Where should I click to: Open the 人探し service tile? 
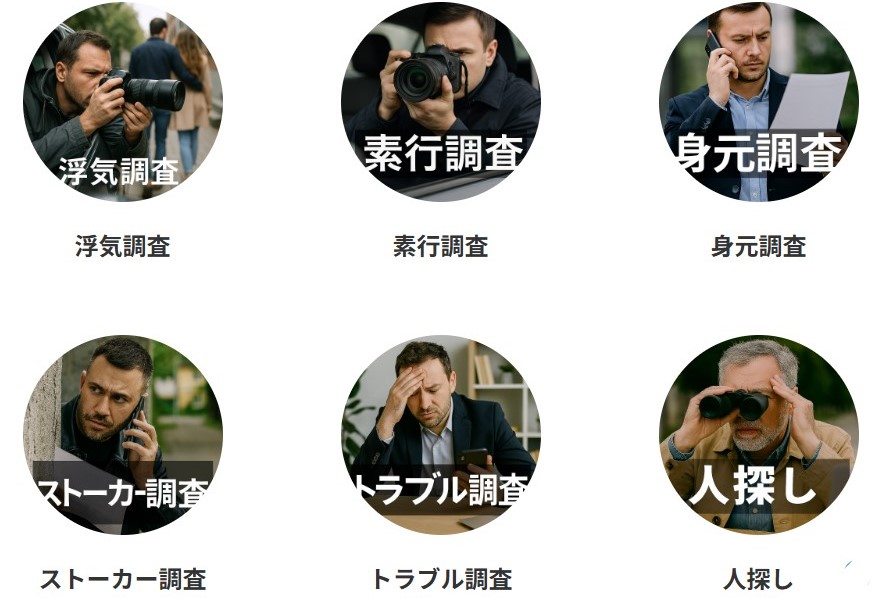point(758,435)
